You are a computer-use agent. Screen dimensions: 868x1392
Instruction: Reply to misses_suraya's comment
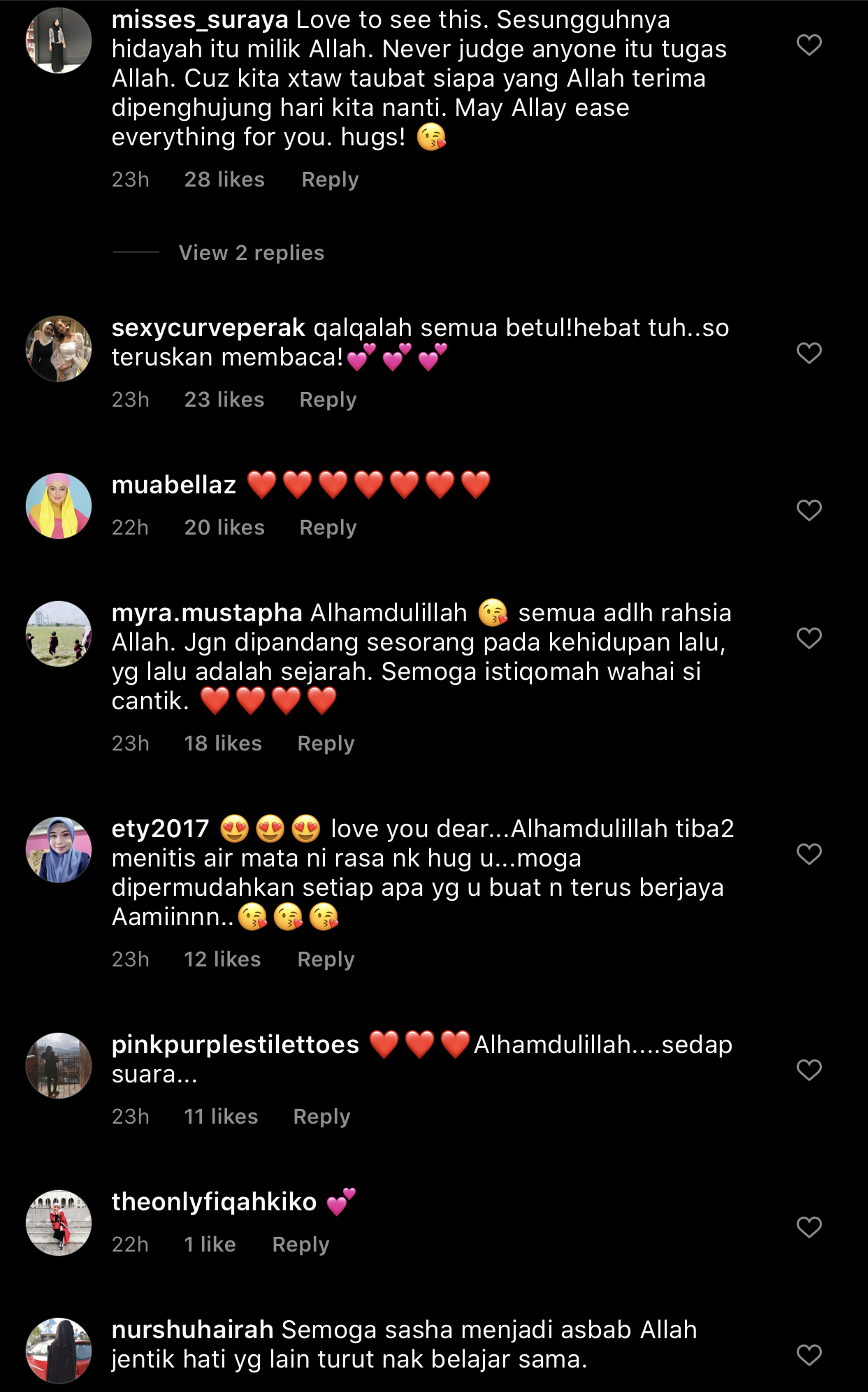330,180
